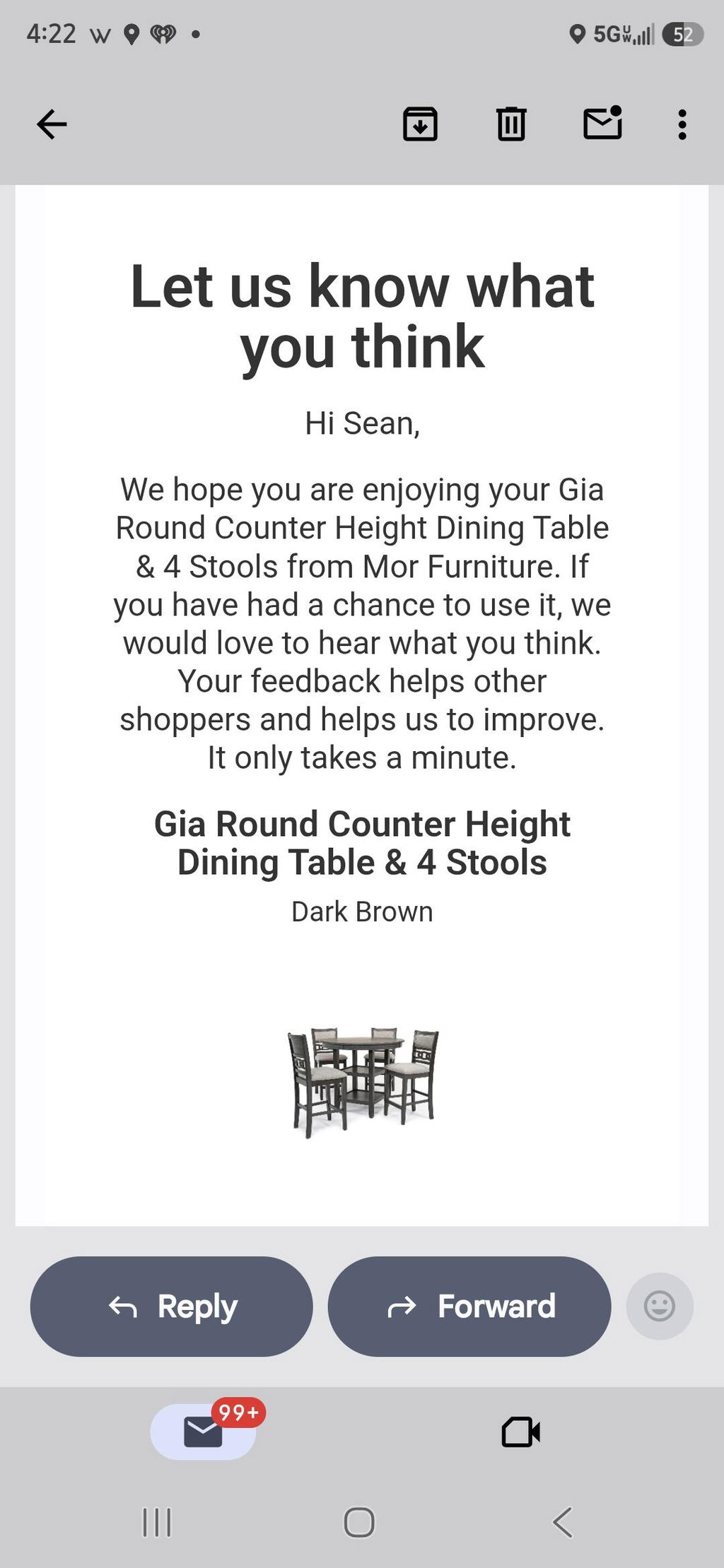The width and height of the screenshot is (724, 1568).
Task: Go back to the inbox
Action: pyautogui.click(x=52, y=124)
